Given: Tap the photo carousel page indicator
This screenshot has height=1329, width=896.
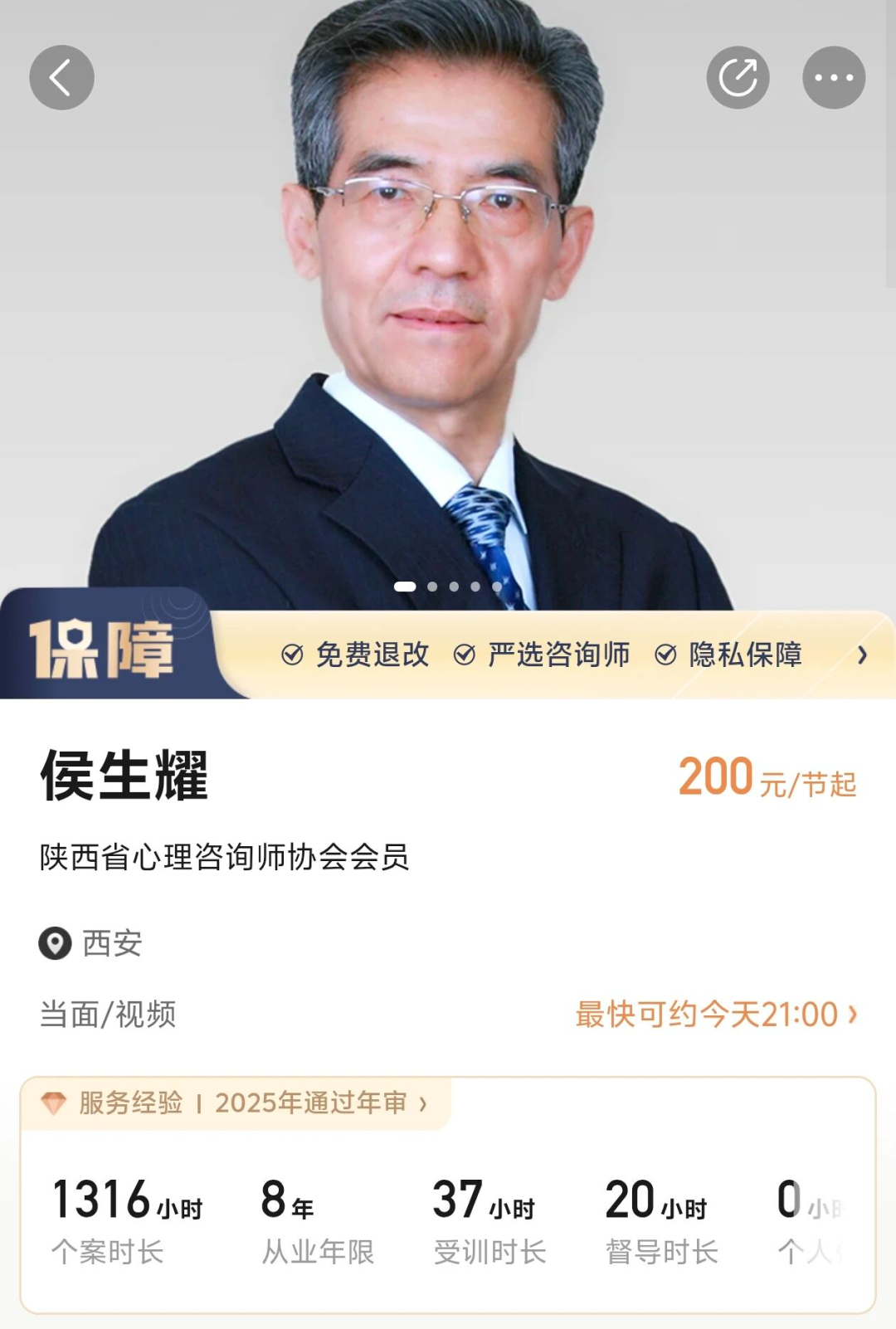Looking at the screenshot, I should pyautogui.click(x=448, y=587).
